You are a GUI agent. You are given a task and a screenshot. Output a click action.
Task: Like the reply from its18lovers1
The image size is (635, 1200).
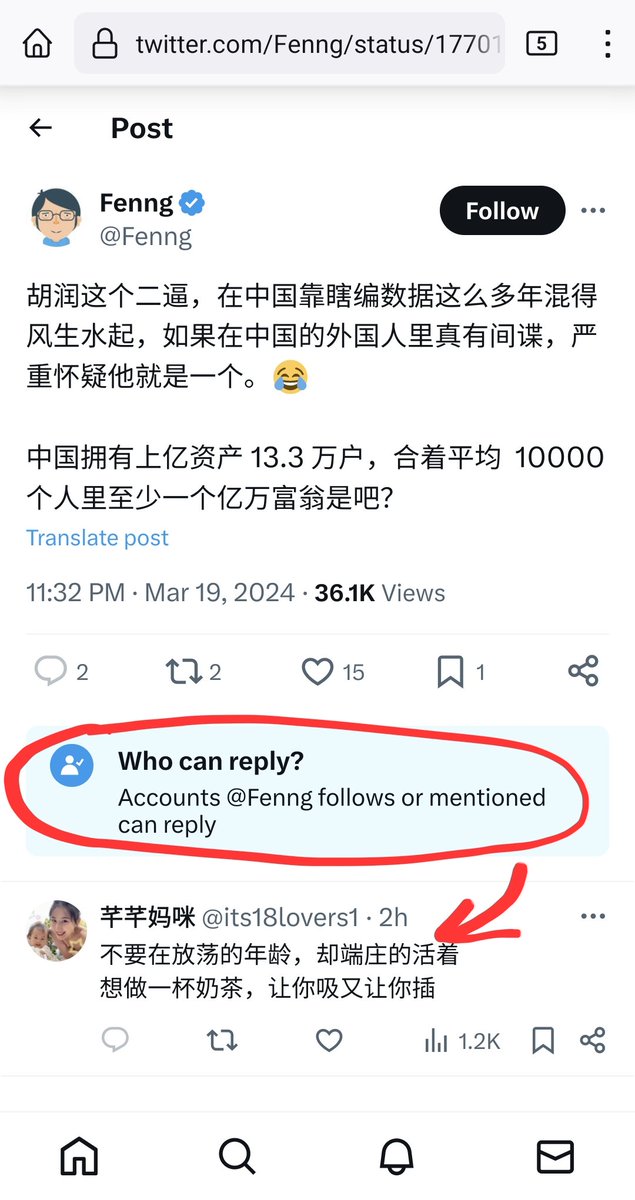329,1041
